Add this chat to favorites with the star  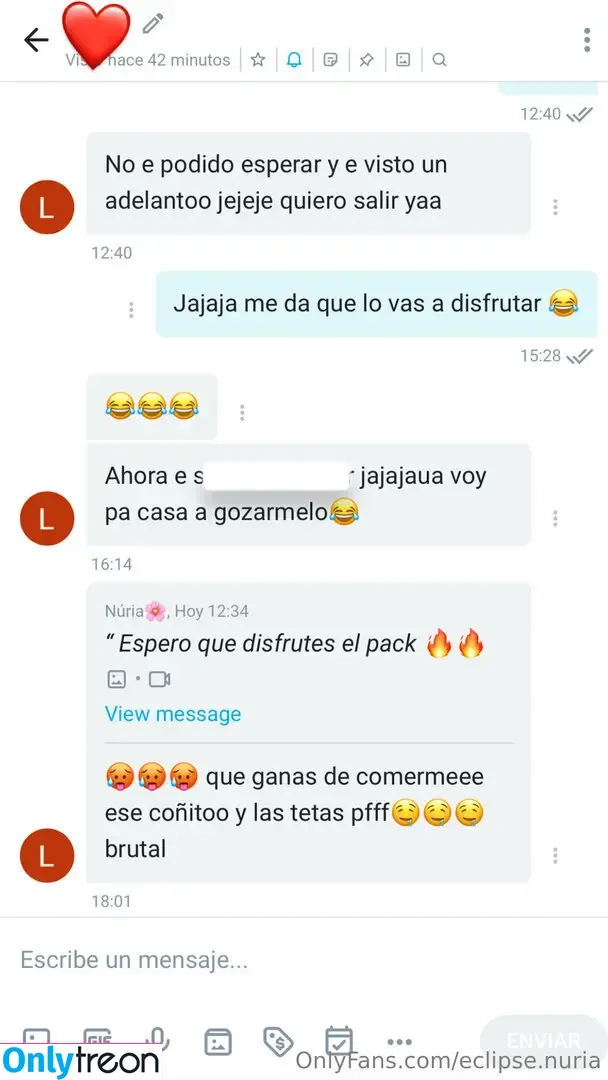[258, 60]
